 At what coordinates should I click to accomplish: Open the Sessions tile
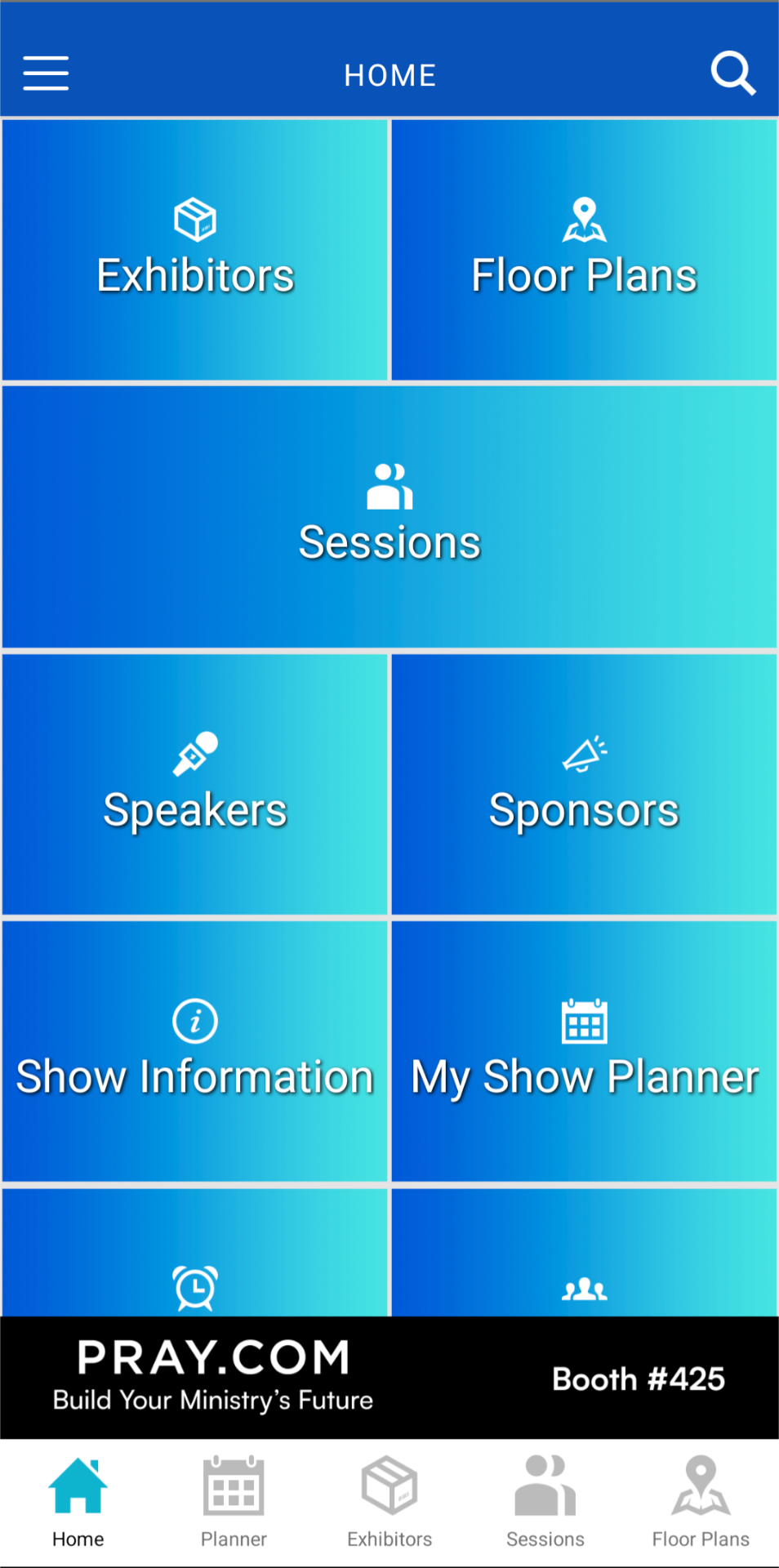click(x=389, y=517)
